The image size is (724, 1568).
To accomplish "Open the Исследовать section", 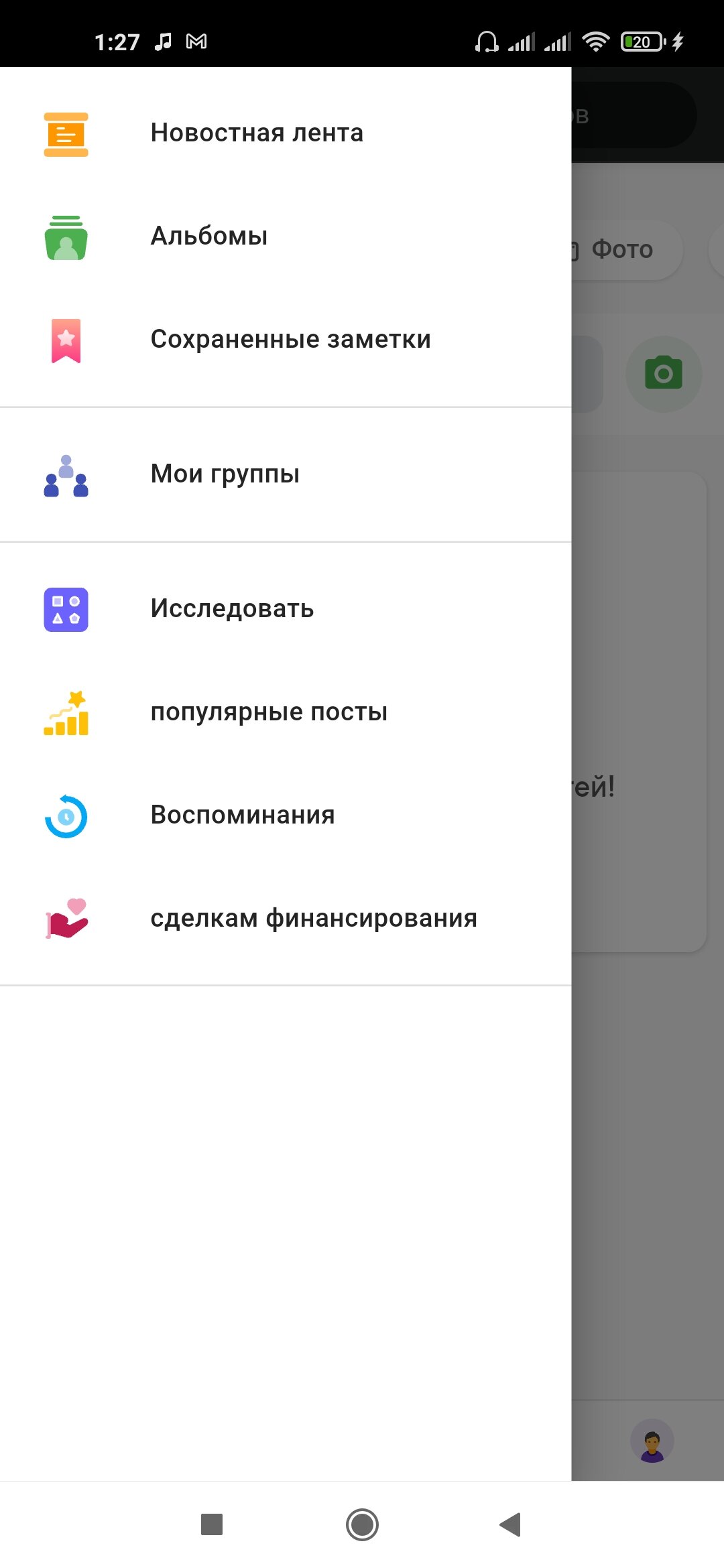I will click(x=232, y=609).
